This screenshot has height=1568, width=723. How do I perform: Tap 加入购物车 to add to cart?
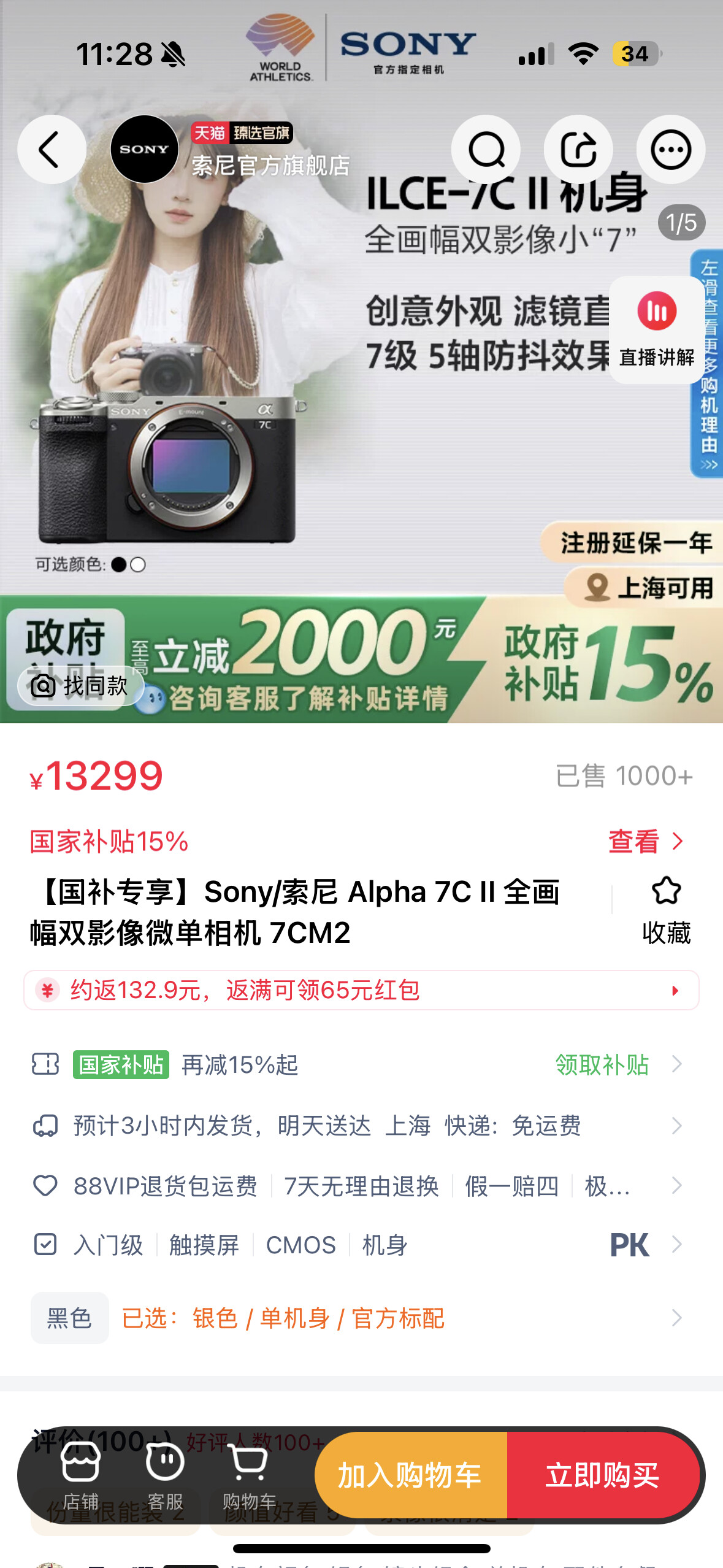click(410, 1475)
